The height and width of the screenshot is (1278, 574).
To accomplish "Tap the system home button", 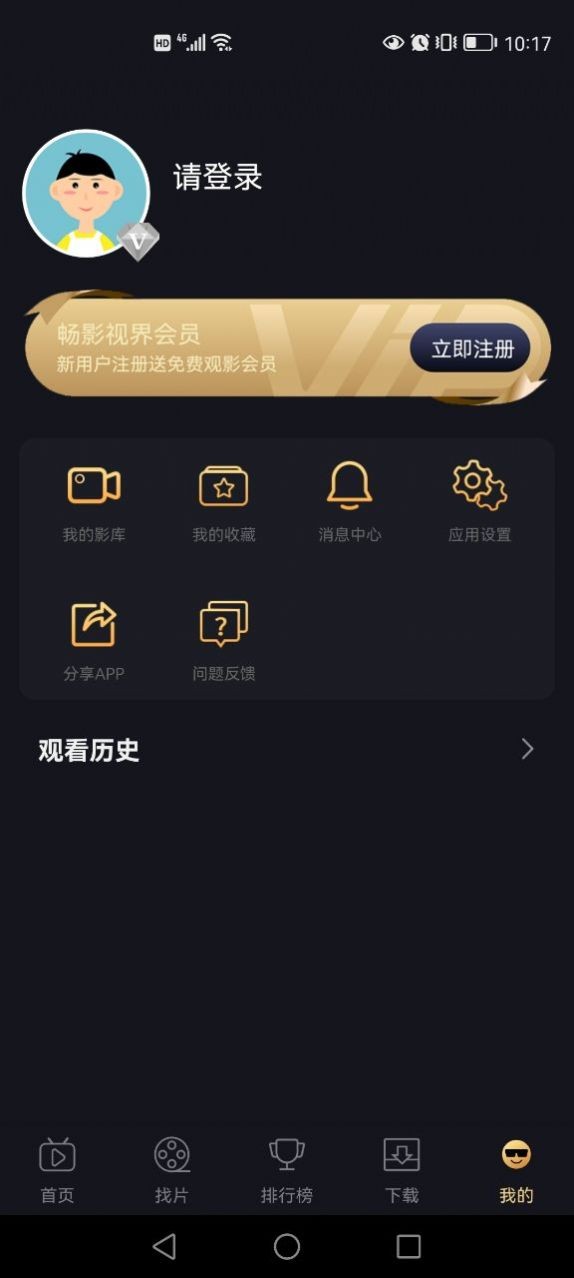I will click(x=287, y=1246).
